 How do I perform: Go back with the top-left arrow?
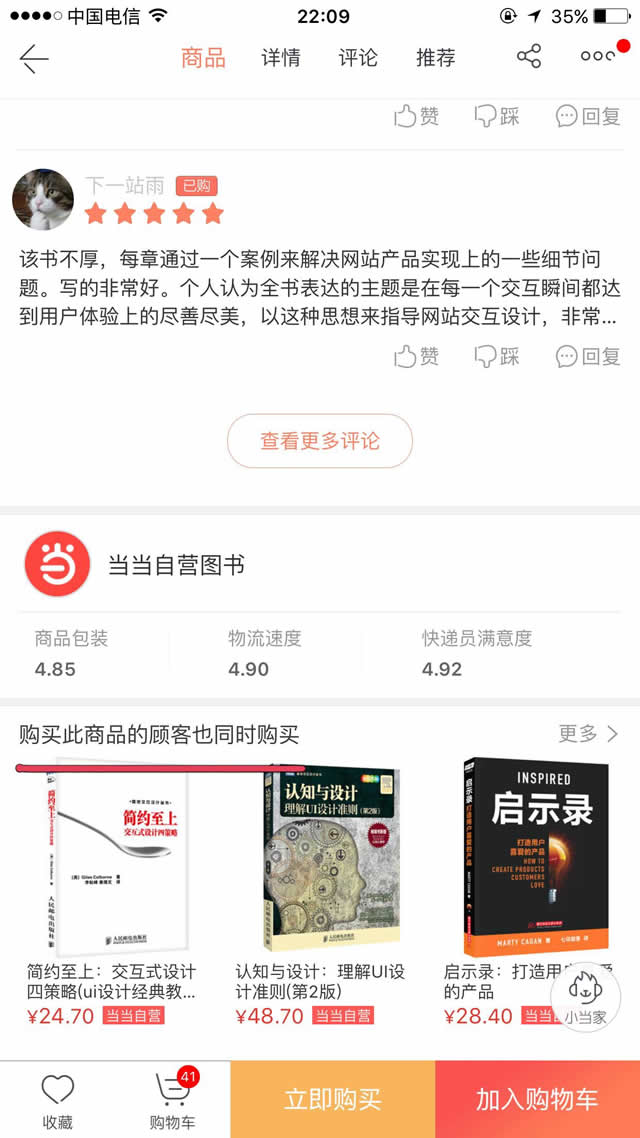point(34,59)
